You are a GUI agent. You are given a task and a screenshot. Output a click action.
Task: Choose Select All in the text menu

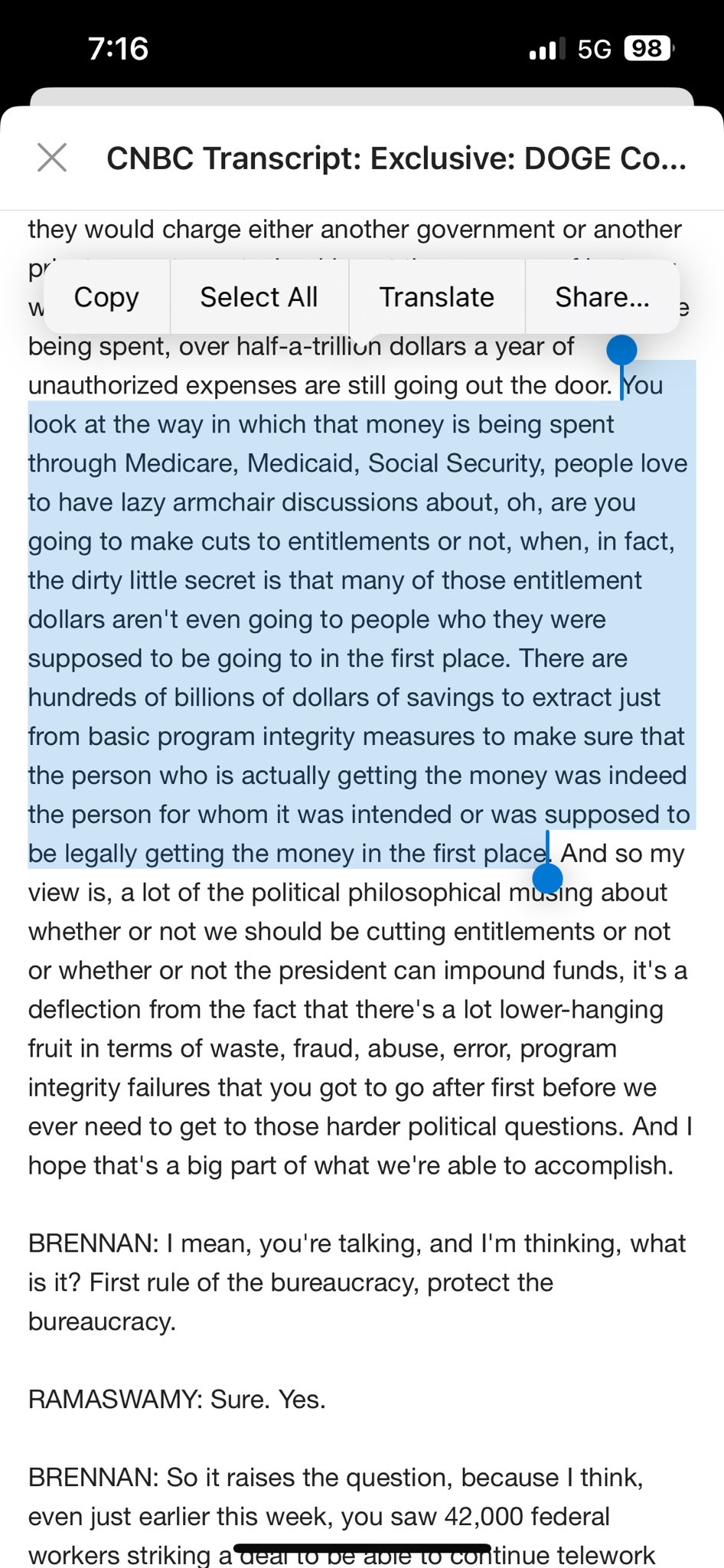click(259, 297)
